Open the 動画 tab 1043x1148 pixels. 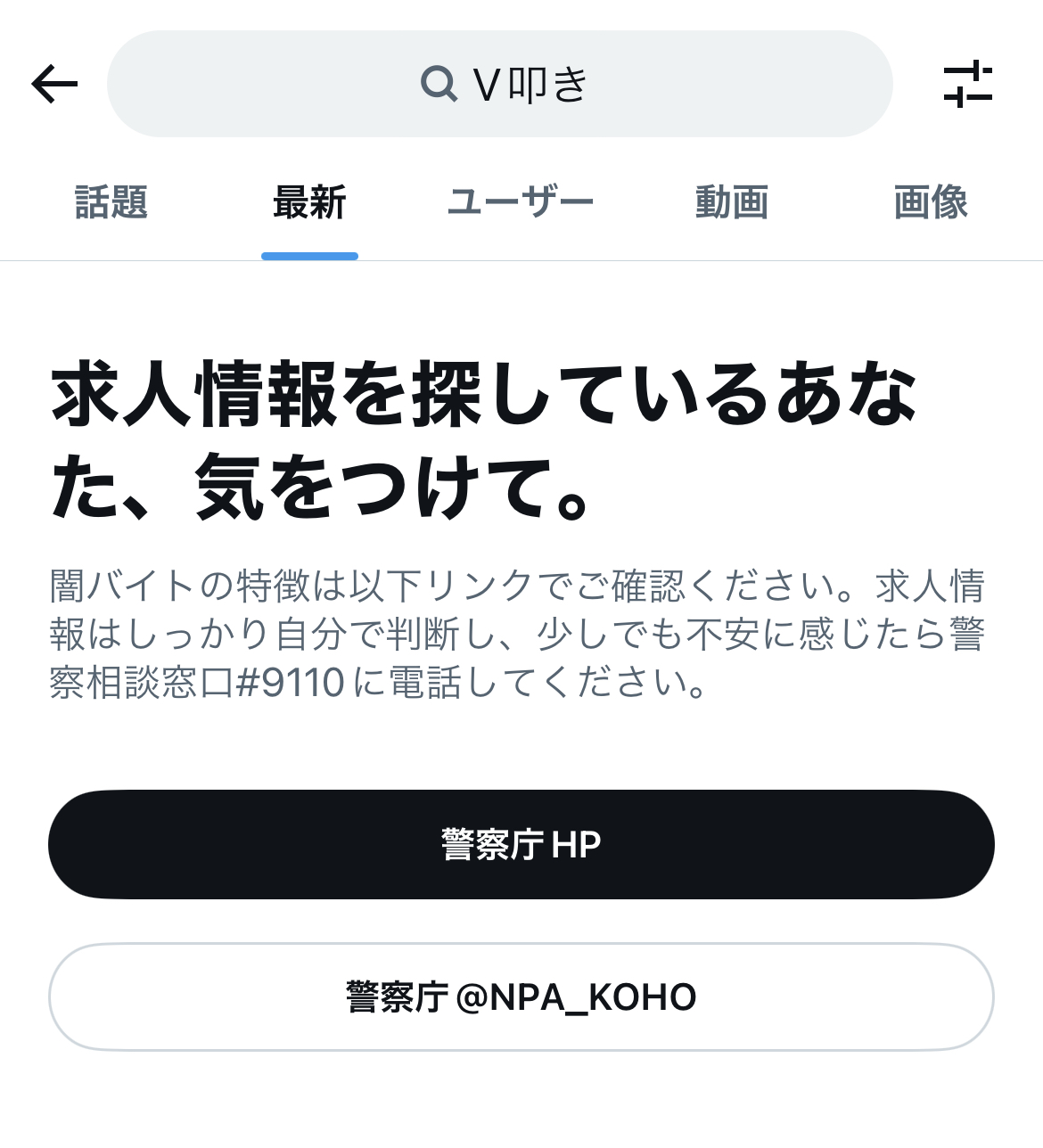(732, 203)
